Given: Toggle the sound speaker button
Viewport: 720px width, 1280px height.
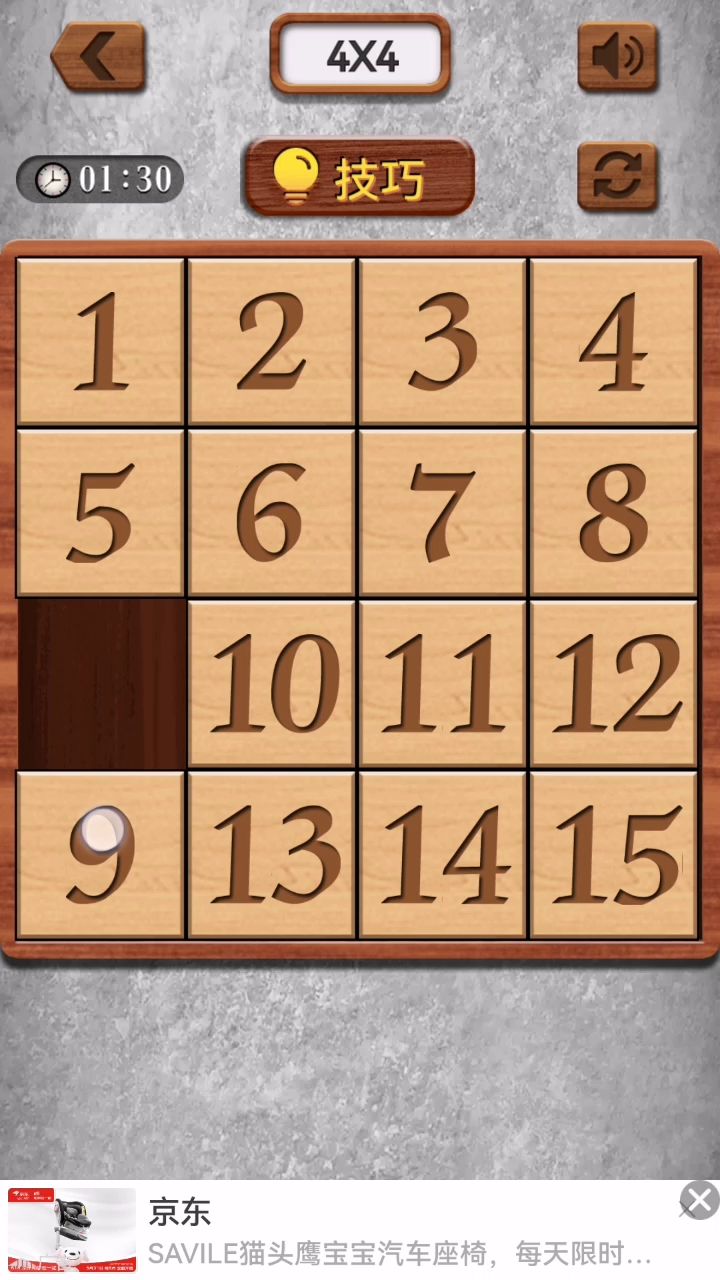Looking at the screenshot, I should click(618, 57).
